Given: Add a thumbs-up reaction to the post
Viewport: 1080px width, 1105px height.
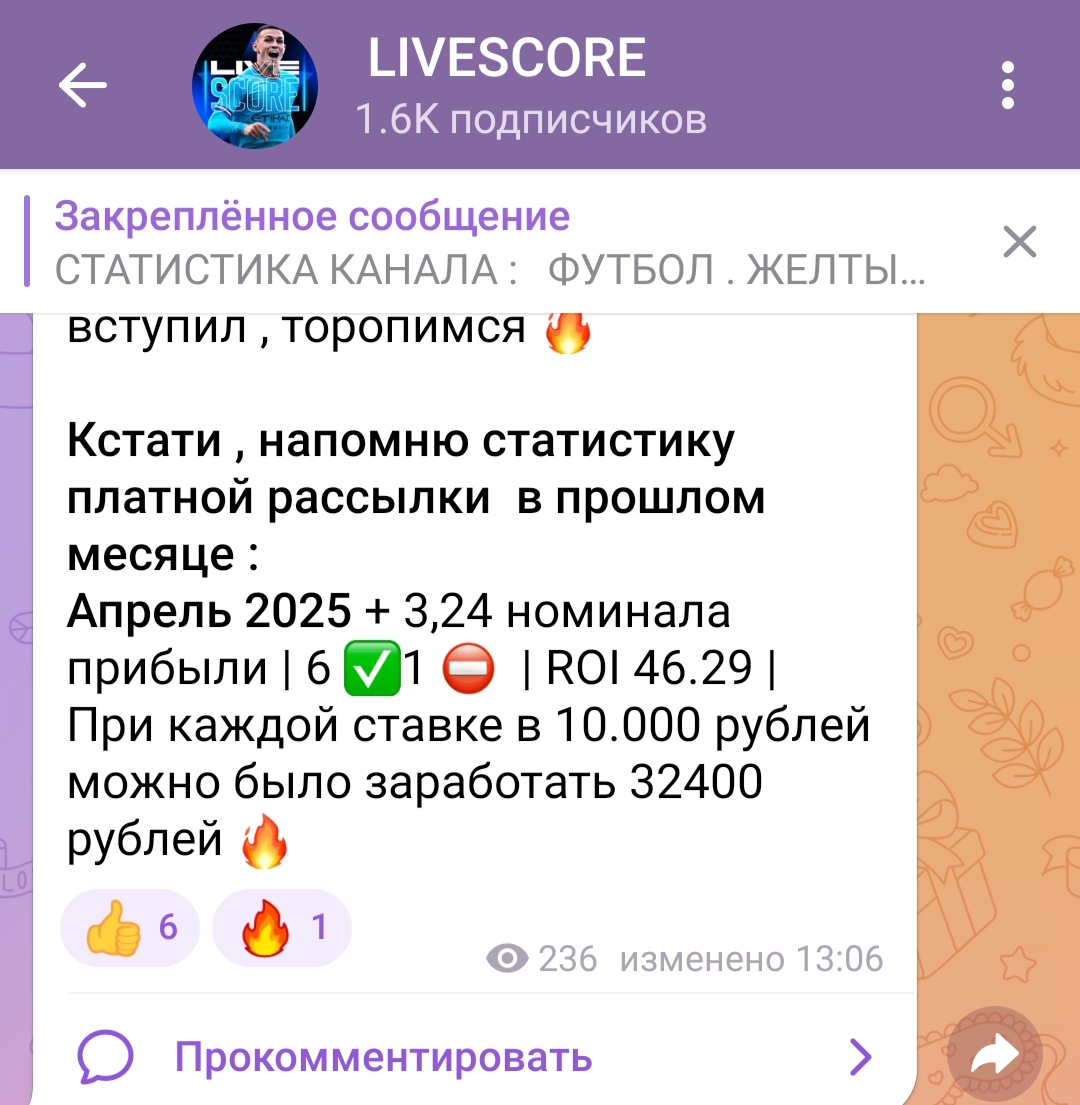Looking at the screenshot, I should [x=131, y=928].
